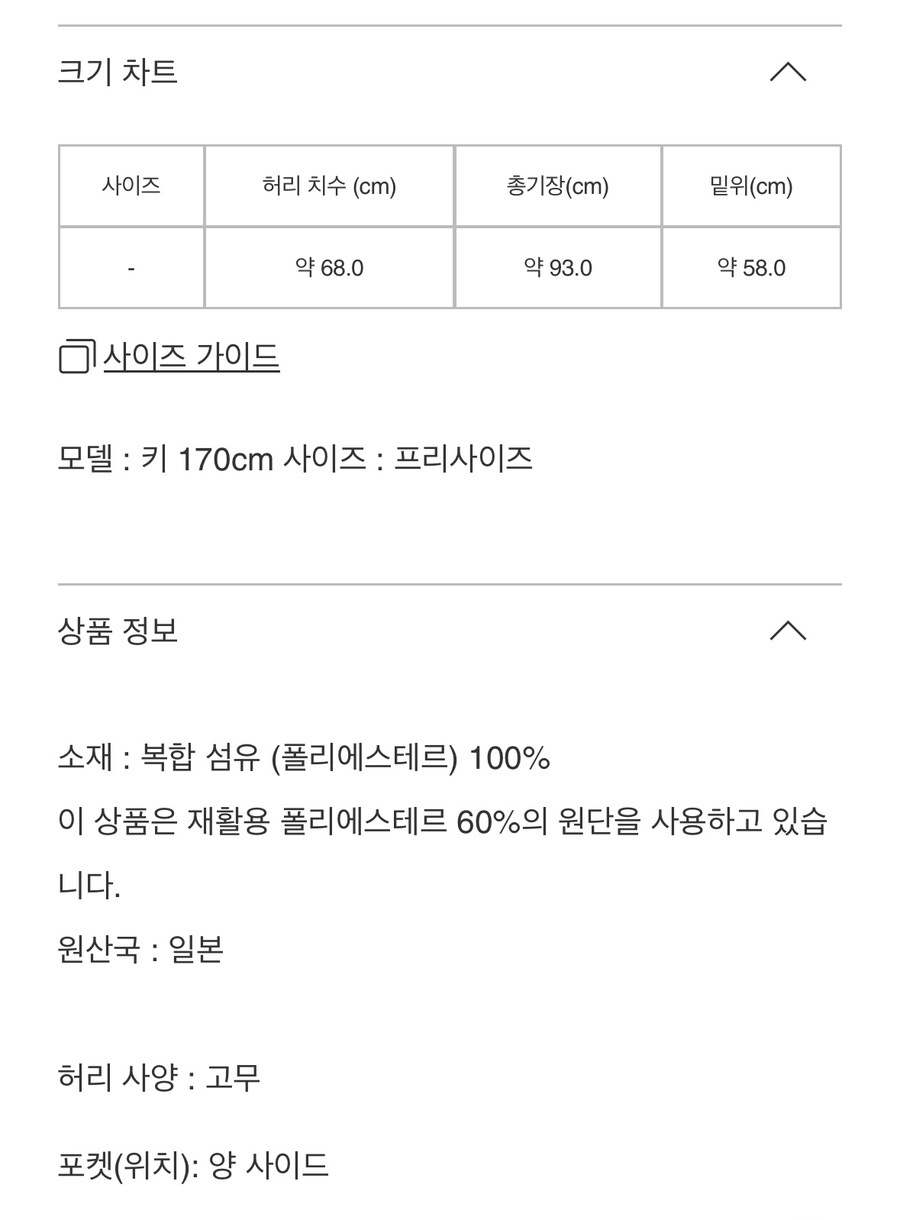Open the 사이즈 가이드 link
The height and width of the screenshot is (1220, 900).
tap(191, 356)
